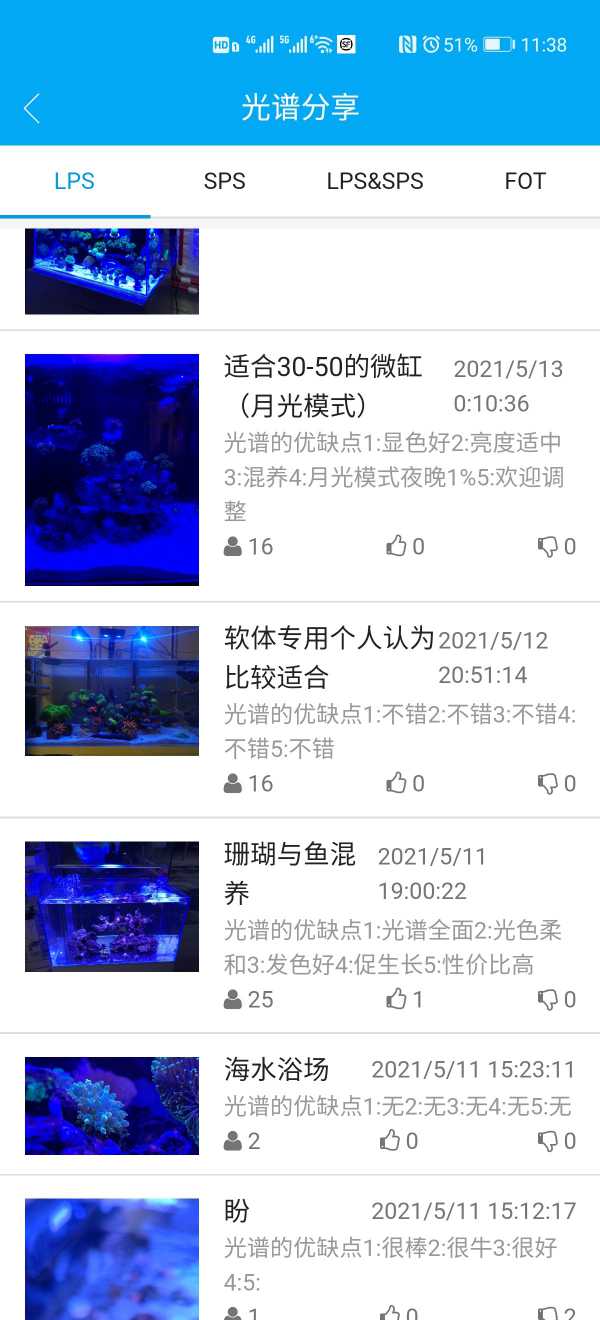This screenshot has width=600, height=1320.
Task: Go back from 光谱分享 page
Action: [32, 108]
